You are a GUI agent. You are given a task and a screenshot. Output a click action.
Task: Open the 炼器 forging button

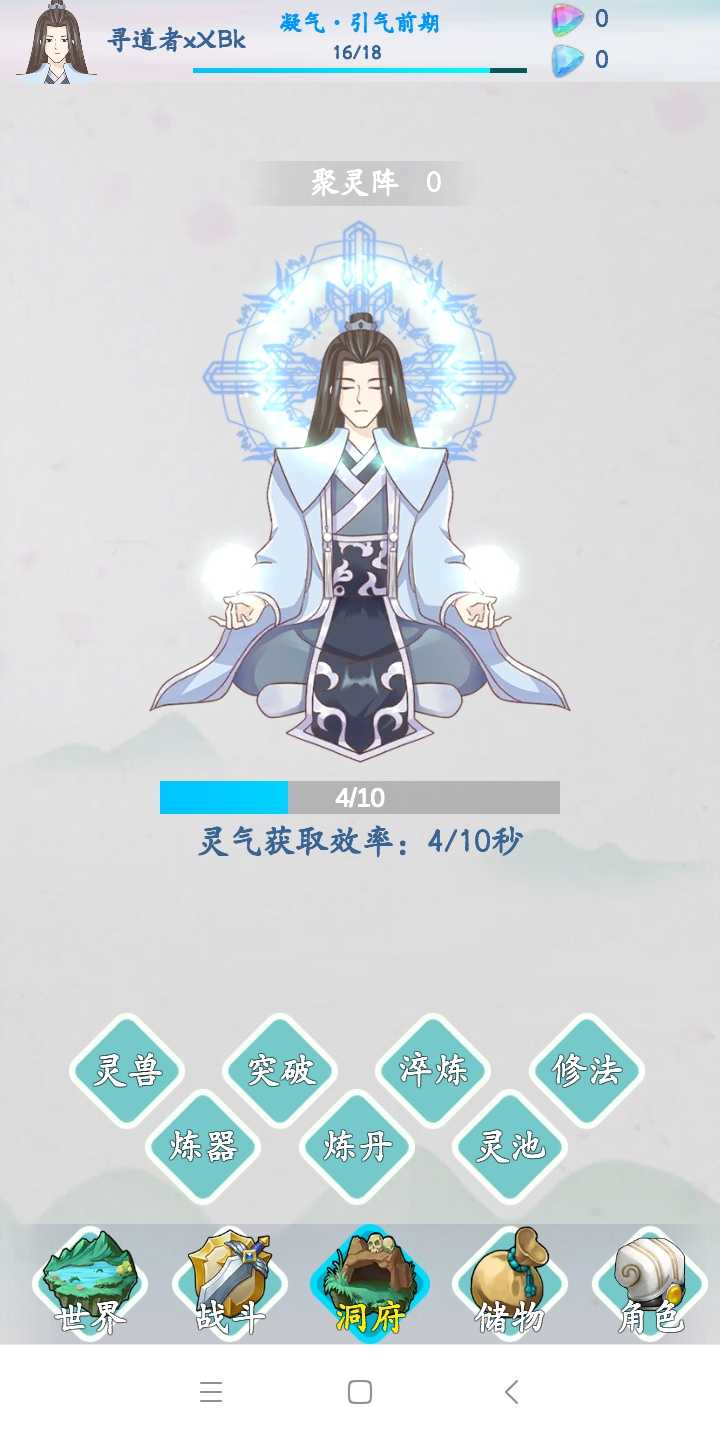pos(204,1147)
